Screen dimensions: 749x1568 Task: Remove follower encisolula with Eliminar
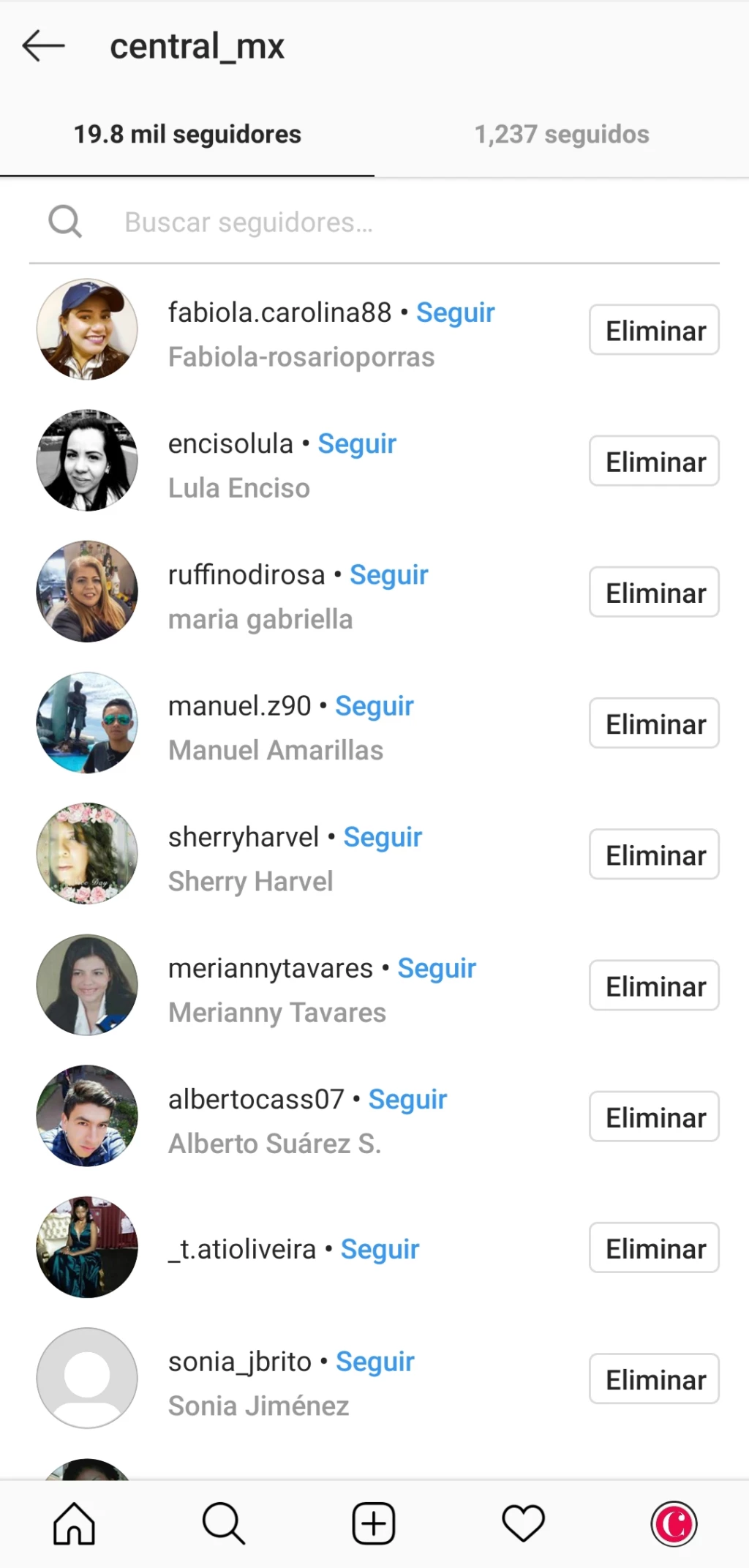point(654,462)
